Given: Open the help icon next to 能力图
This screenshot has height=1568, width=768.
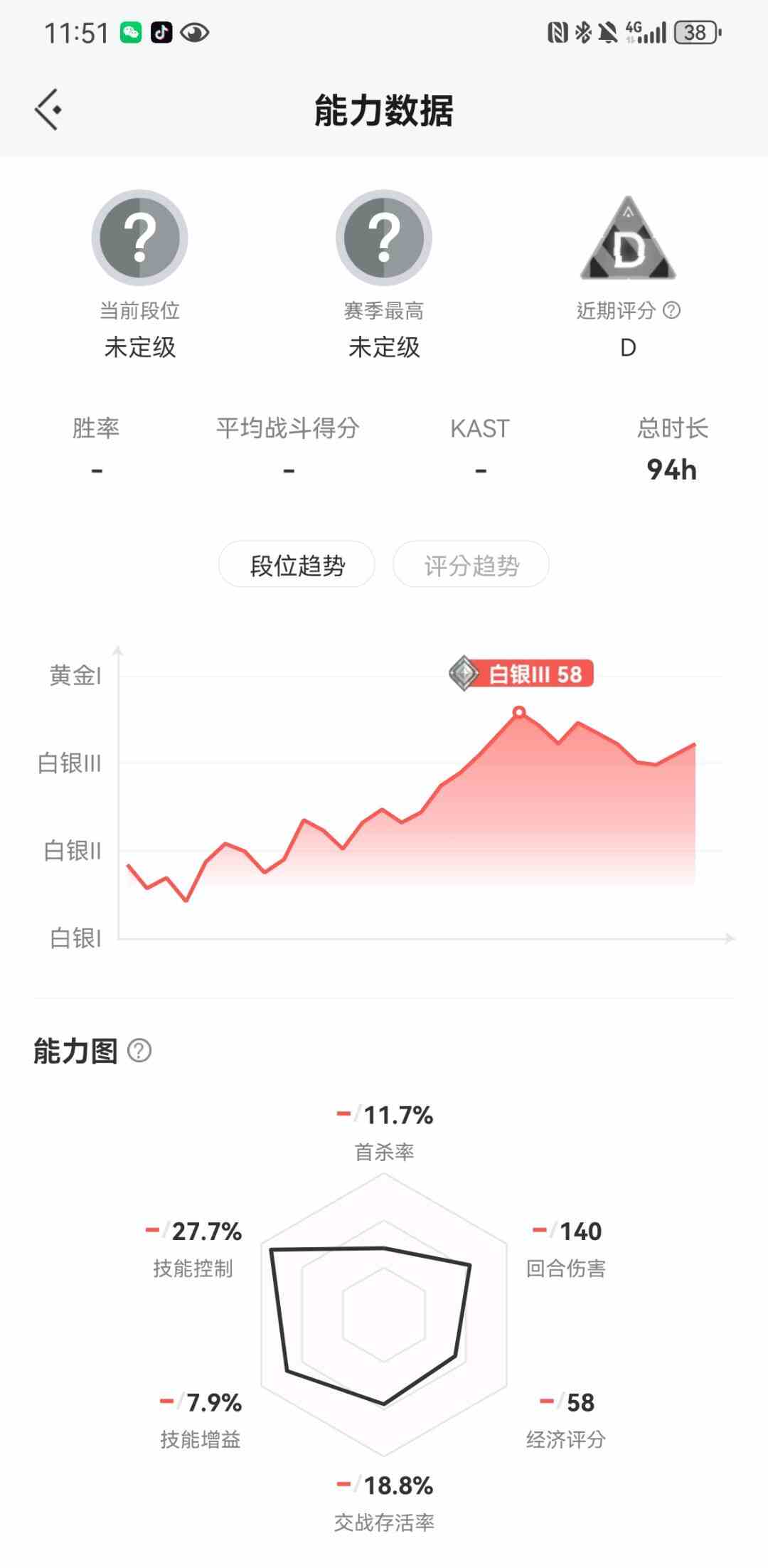Looking at the screenshot, I should [x=139, y=1051].
